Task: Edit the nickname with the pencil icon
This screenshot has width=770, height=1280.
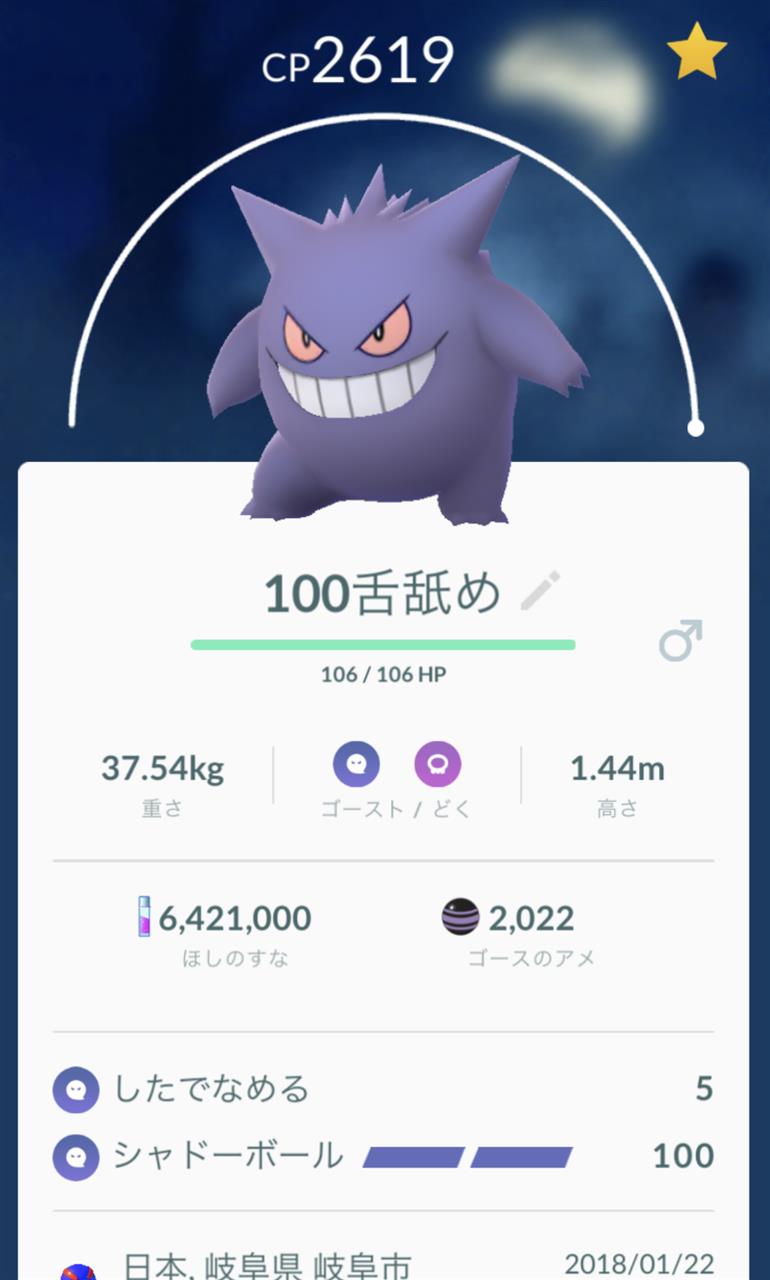Action: [x=541, y=592]
